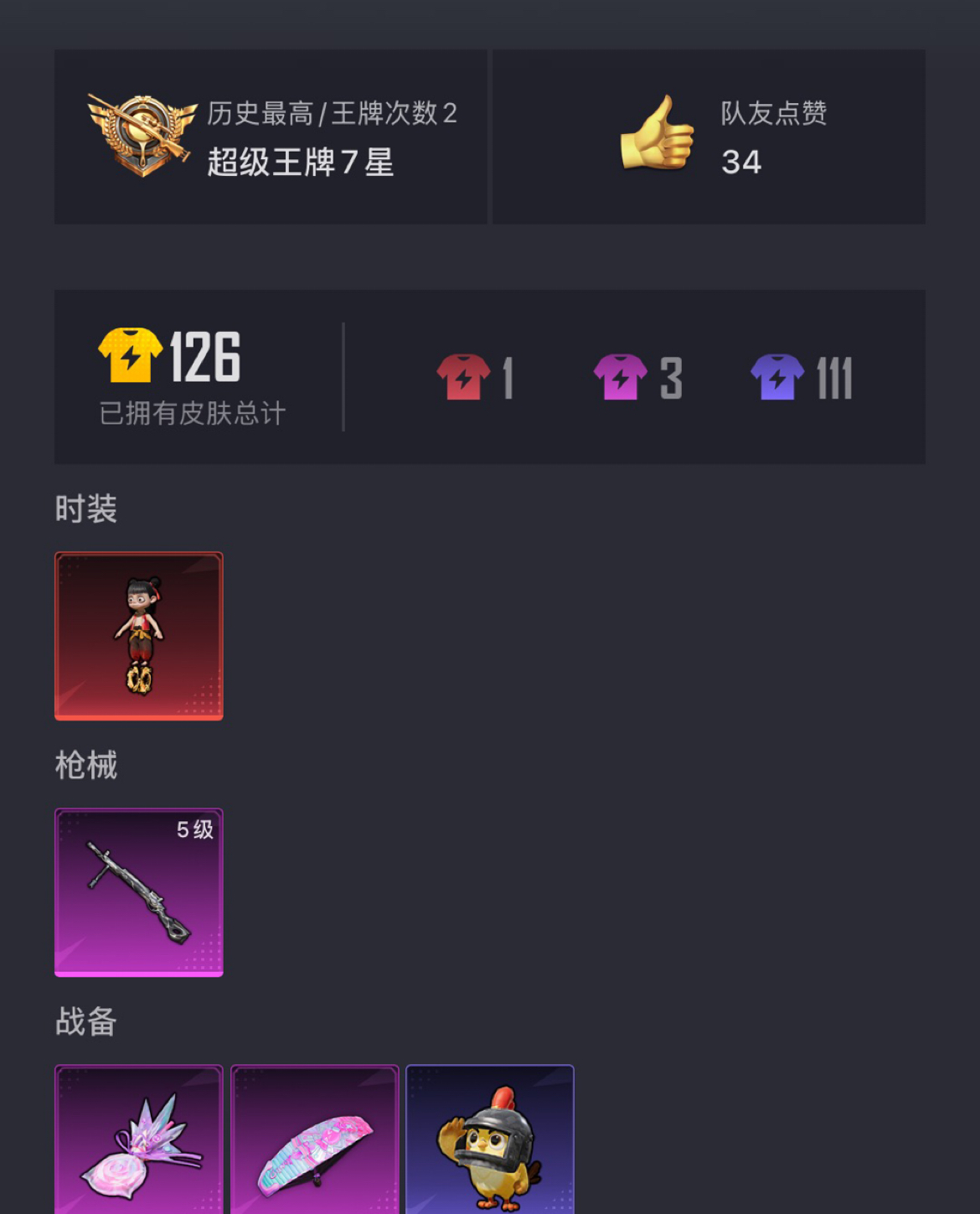Open the level 5 weapon skin thumbnail
The image size is (980, 1214).
[138, 891]
